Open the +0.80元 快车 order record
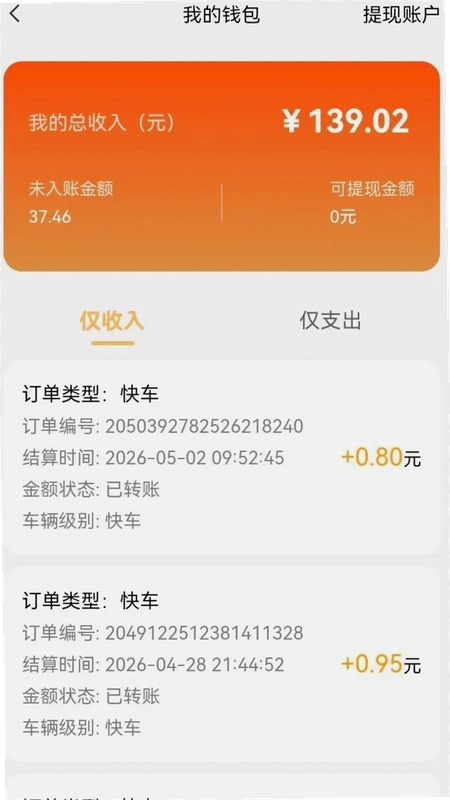450x800 pixels. [222, 457]
